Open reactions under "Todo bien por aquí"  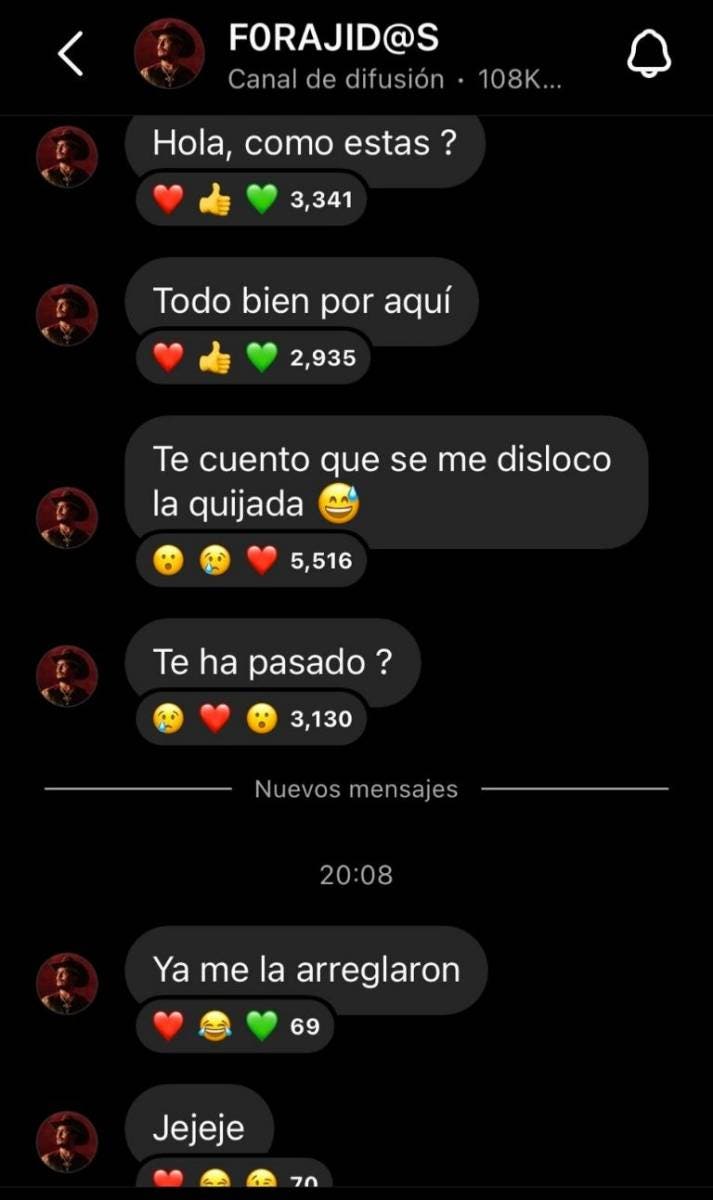click(253, 358)
